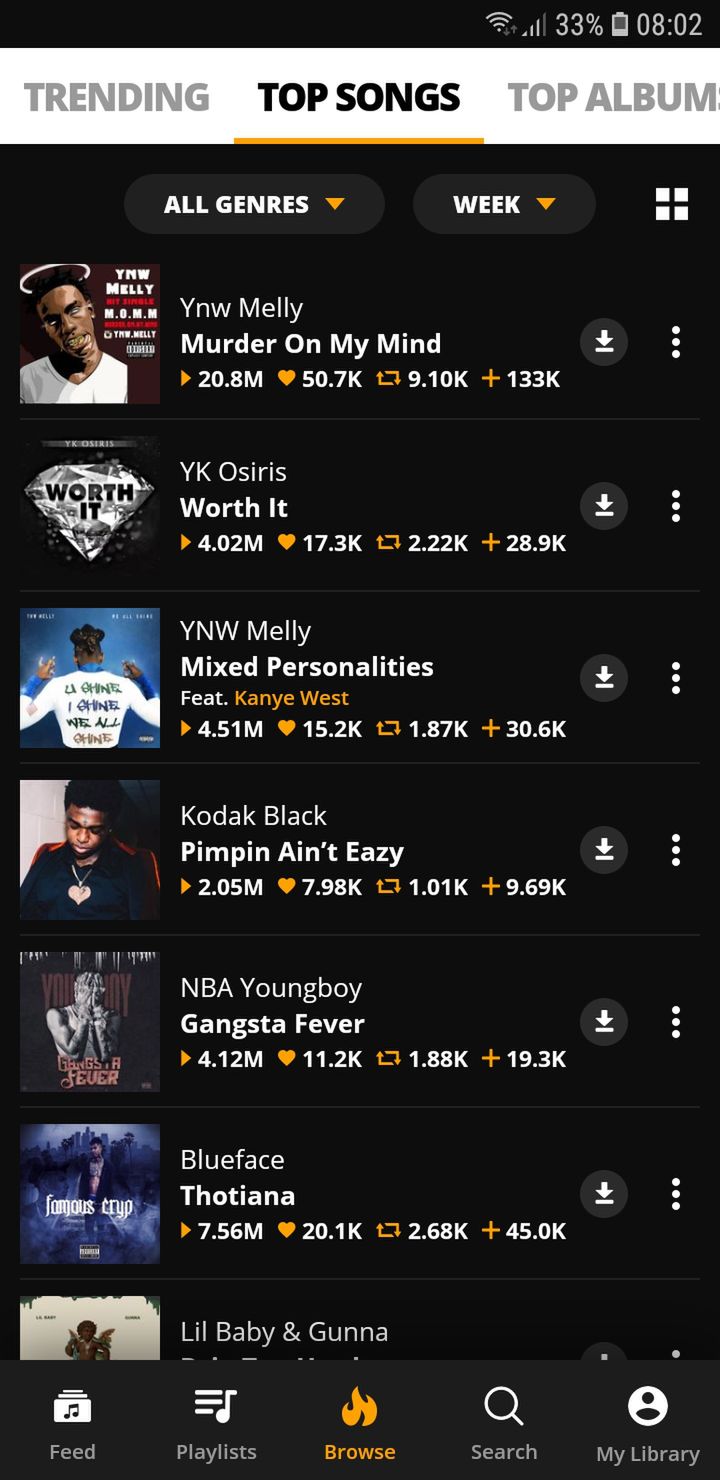
Task: Download Murder On My Mind
Action: (604, 342)
